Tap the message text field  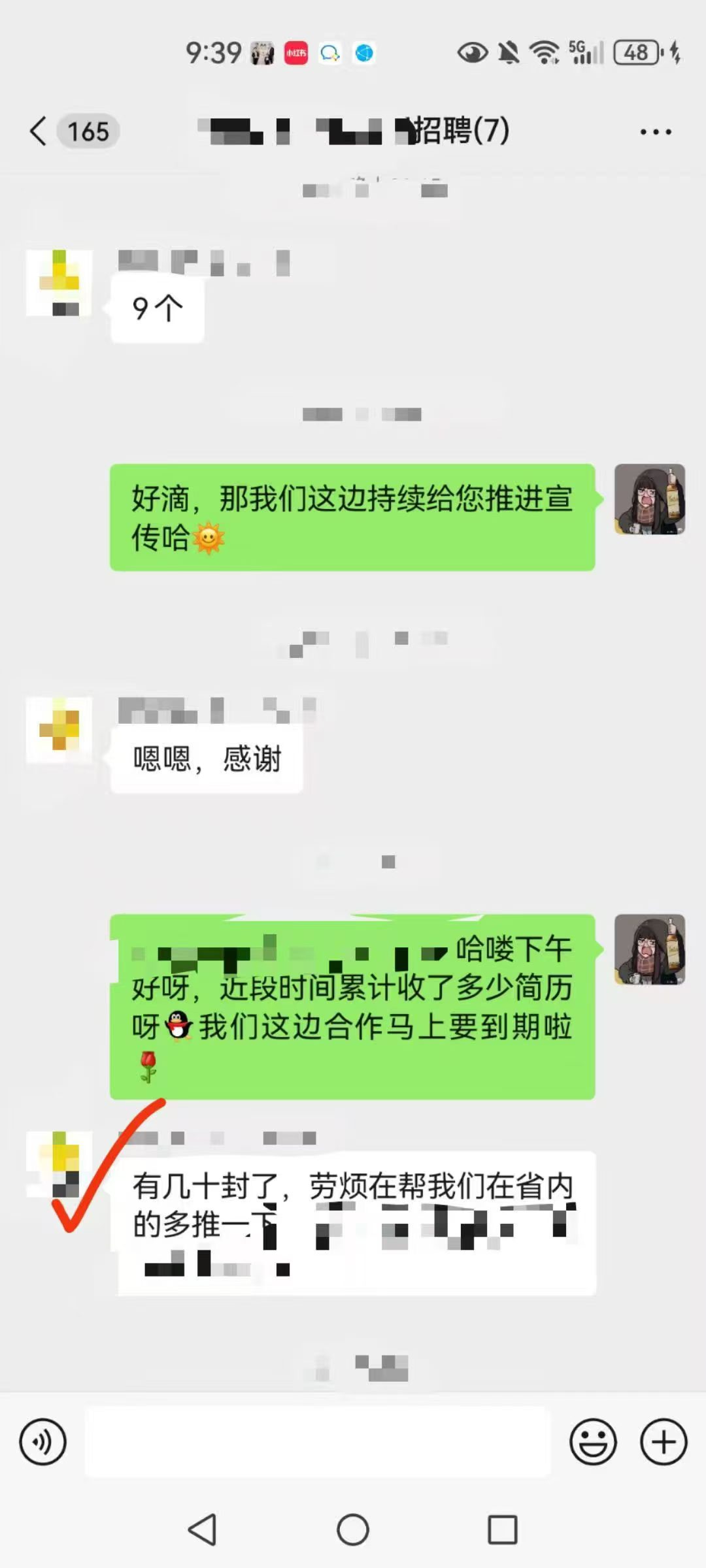point(318,1441)
